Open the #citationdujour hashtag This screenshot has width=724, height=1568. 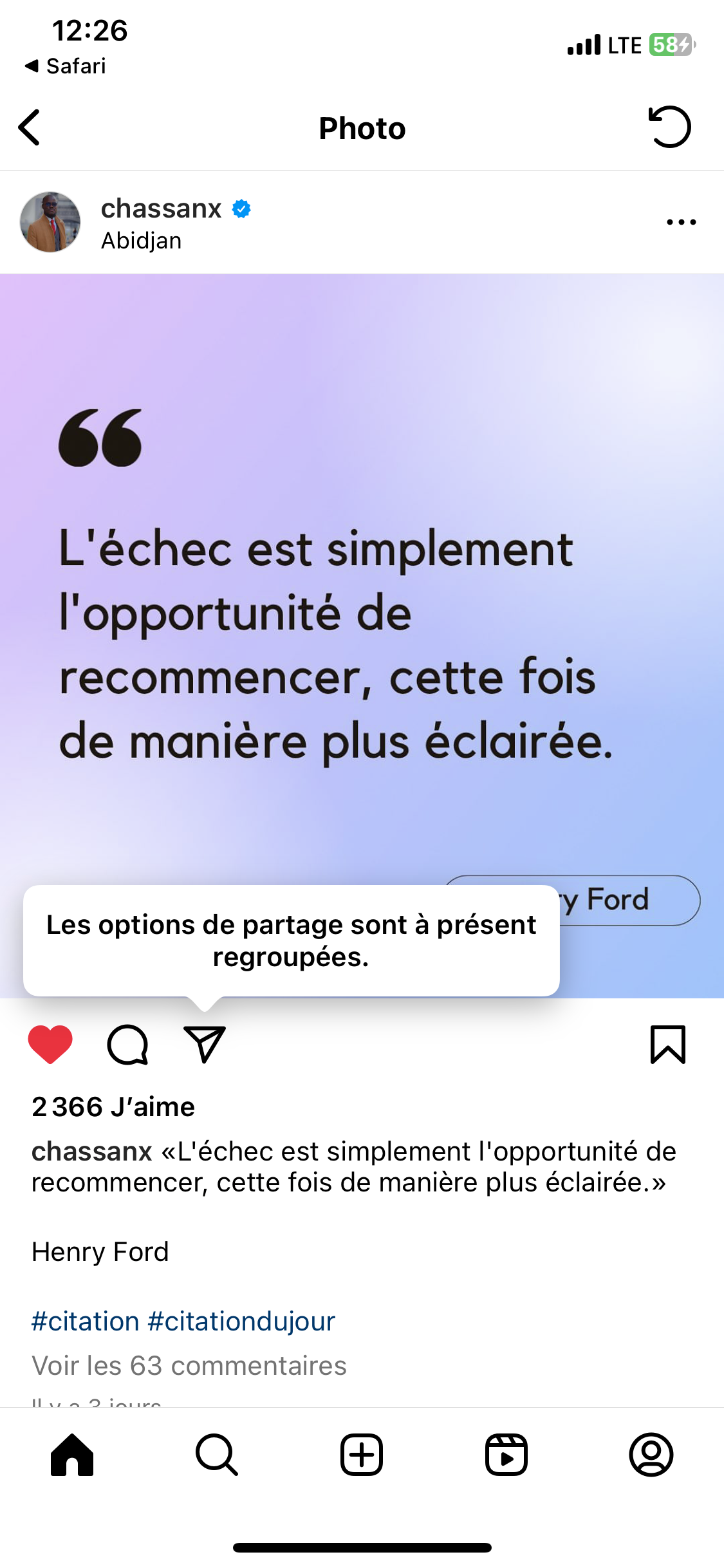point(241,1321)
